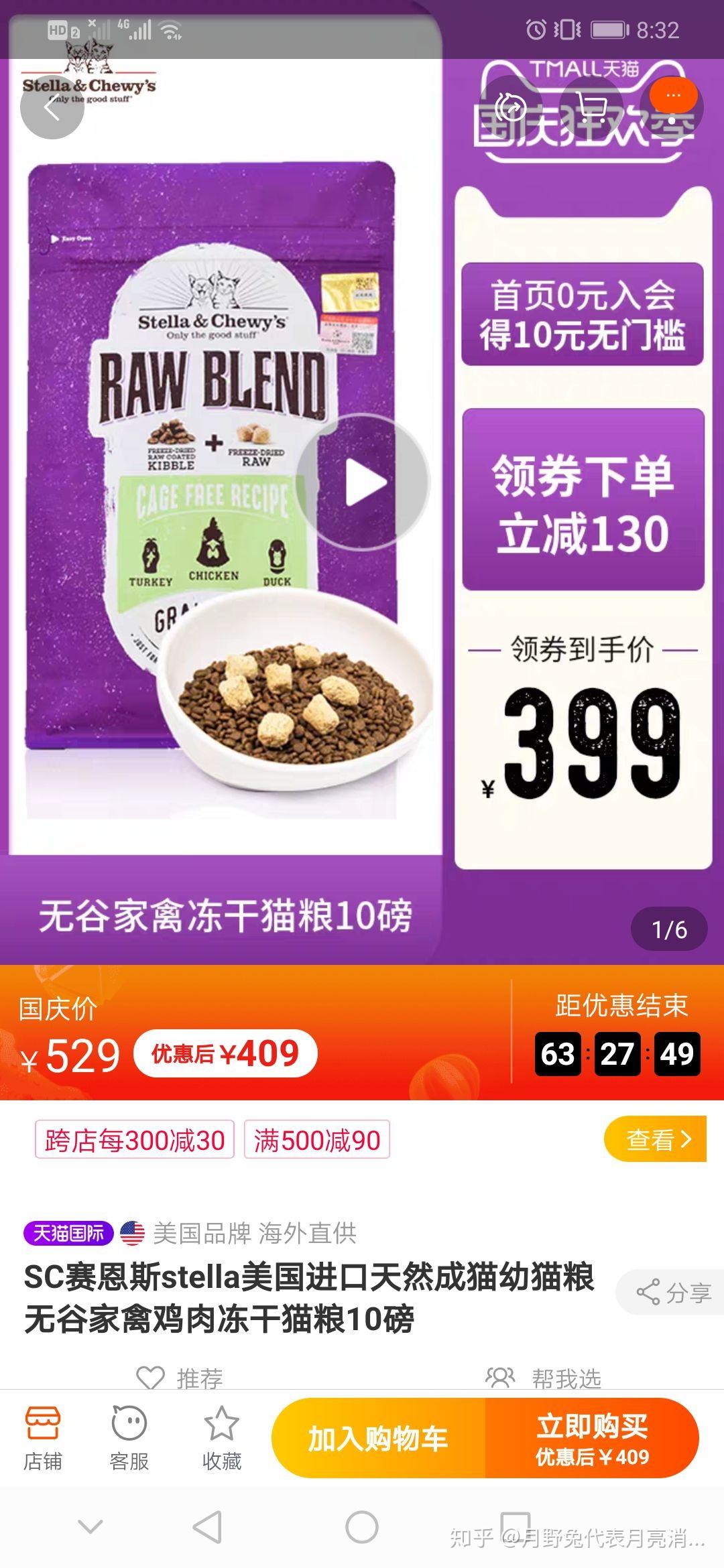This screenshot has width=724, height=1568.
Task: Open the 跨店每300减30 promotion tag
Action: pos(135,1139)
